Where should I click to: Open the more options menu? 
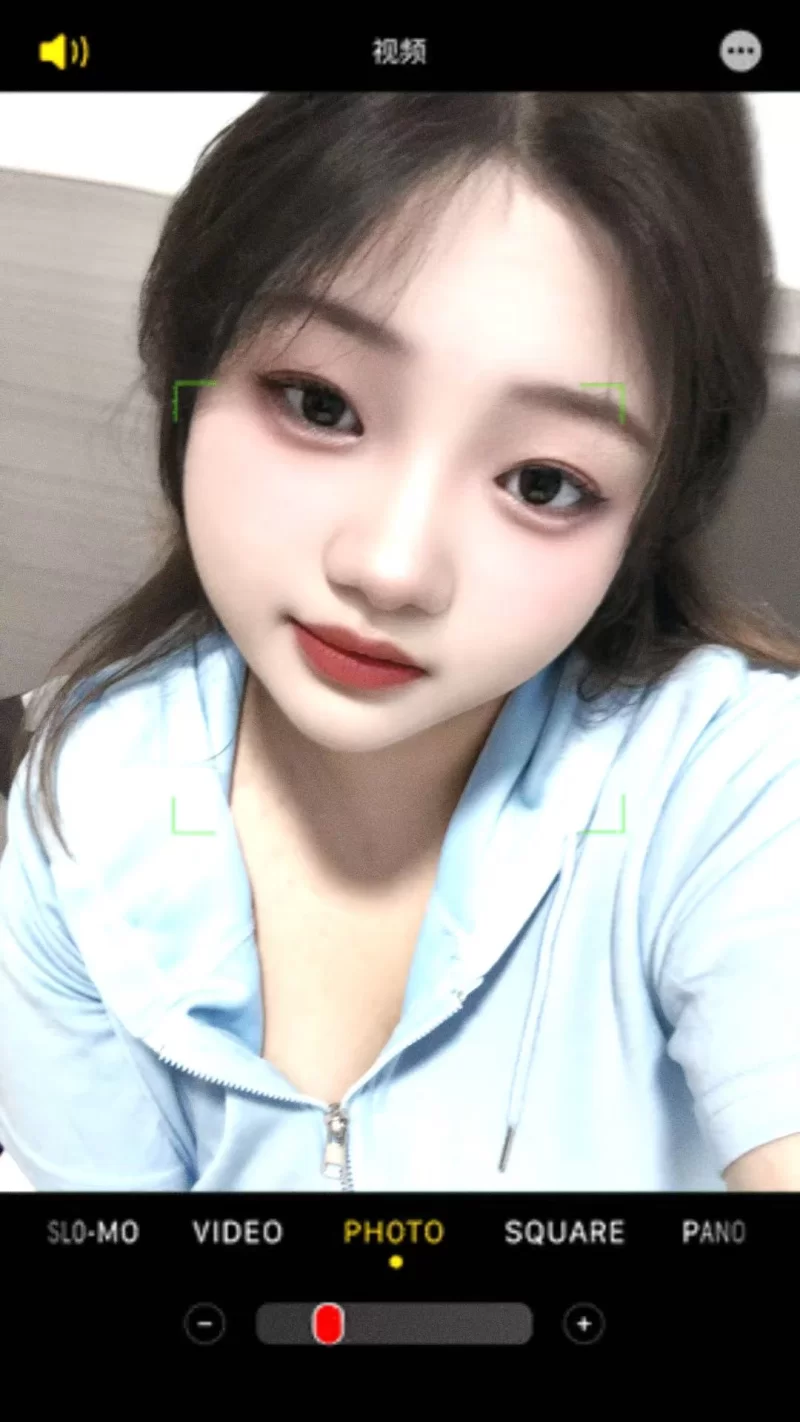[740, 52]
